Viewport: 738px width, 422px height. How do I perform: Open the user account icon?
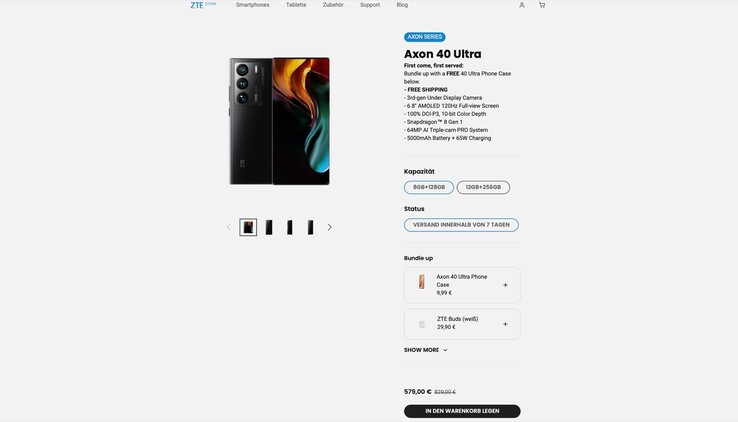(x=521, y=5)
